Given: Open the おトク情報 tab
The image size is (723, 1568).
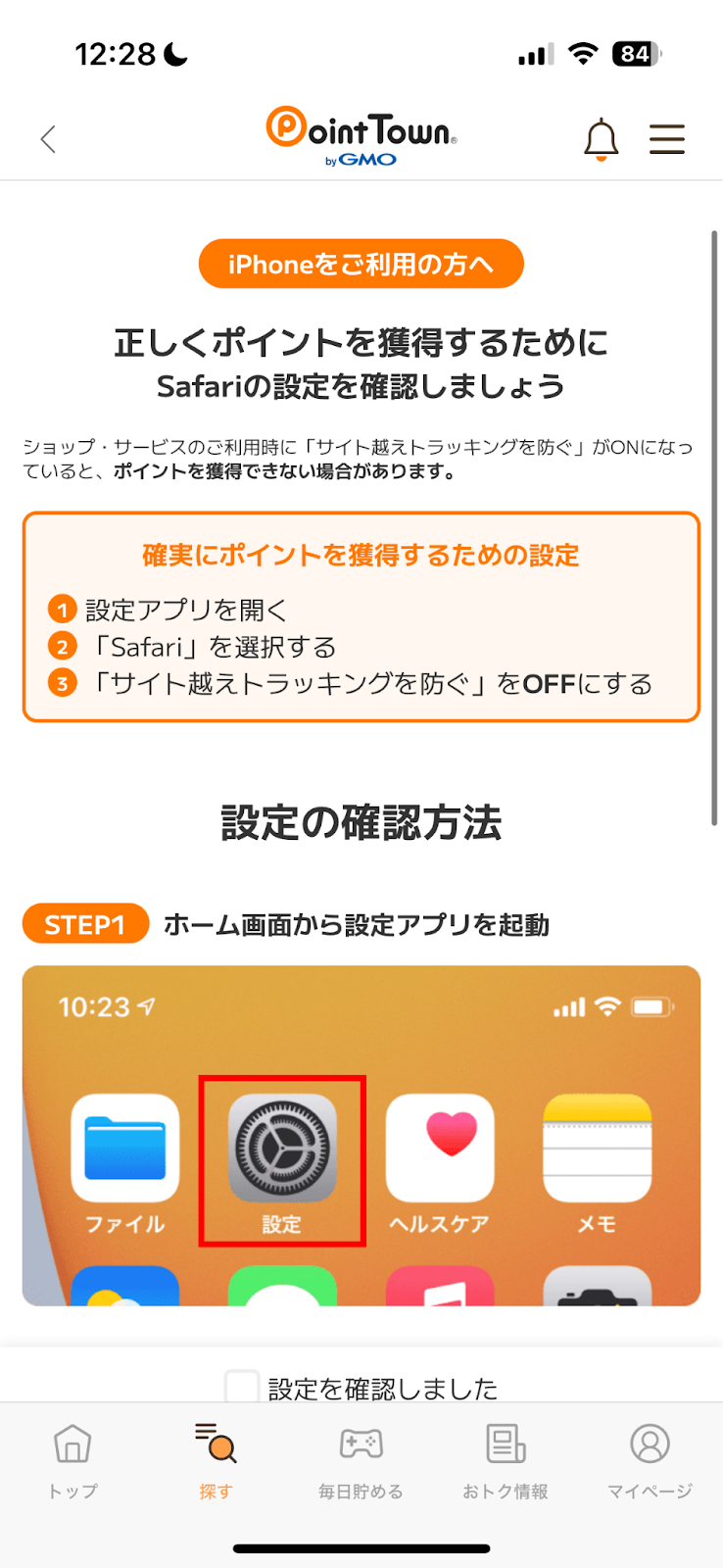Looking at the screenshot, I should [x=506, y=1460].
